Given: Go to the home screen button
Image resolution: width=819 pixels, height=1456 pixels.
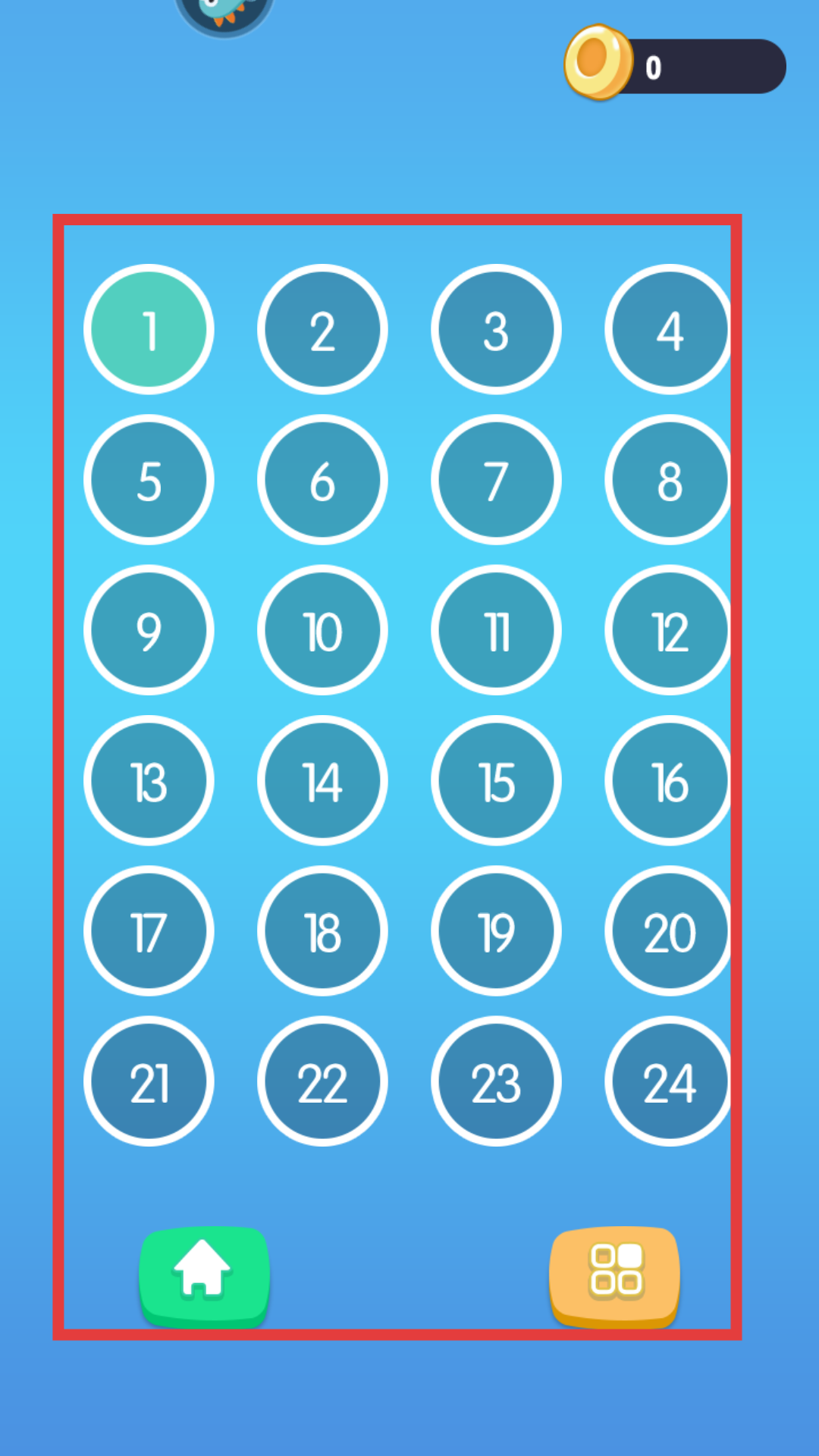Looking at the screenshot, I should (x=204, y=1276).
